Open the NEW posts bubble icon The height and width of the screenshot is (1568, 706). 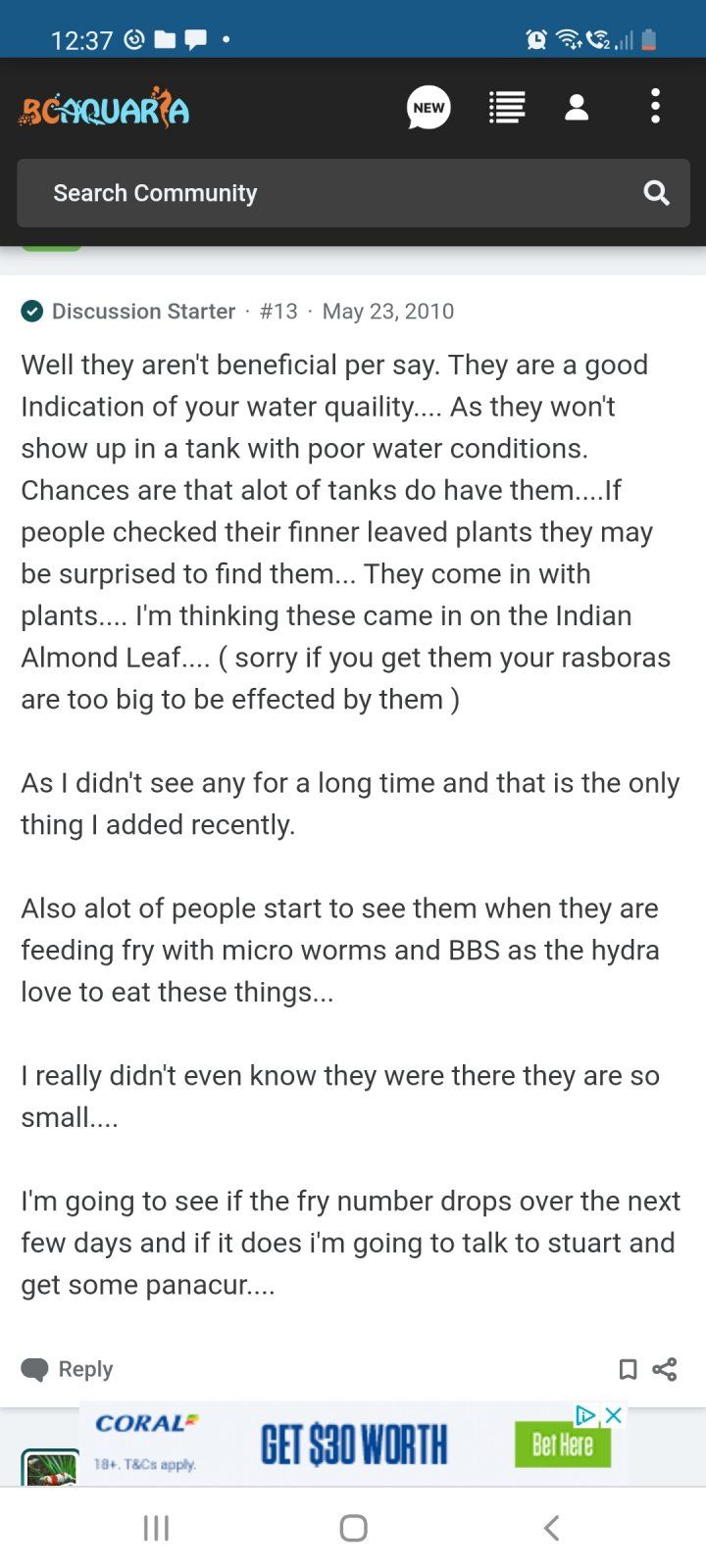(429, 108)
